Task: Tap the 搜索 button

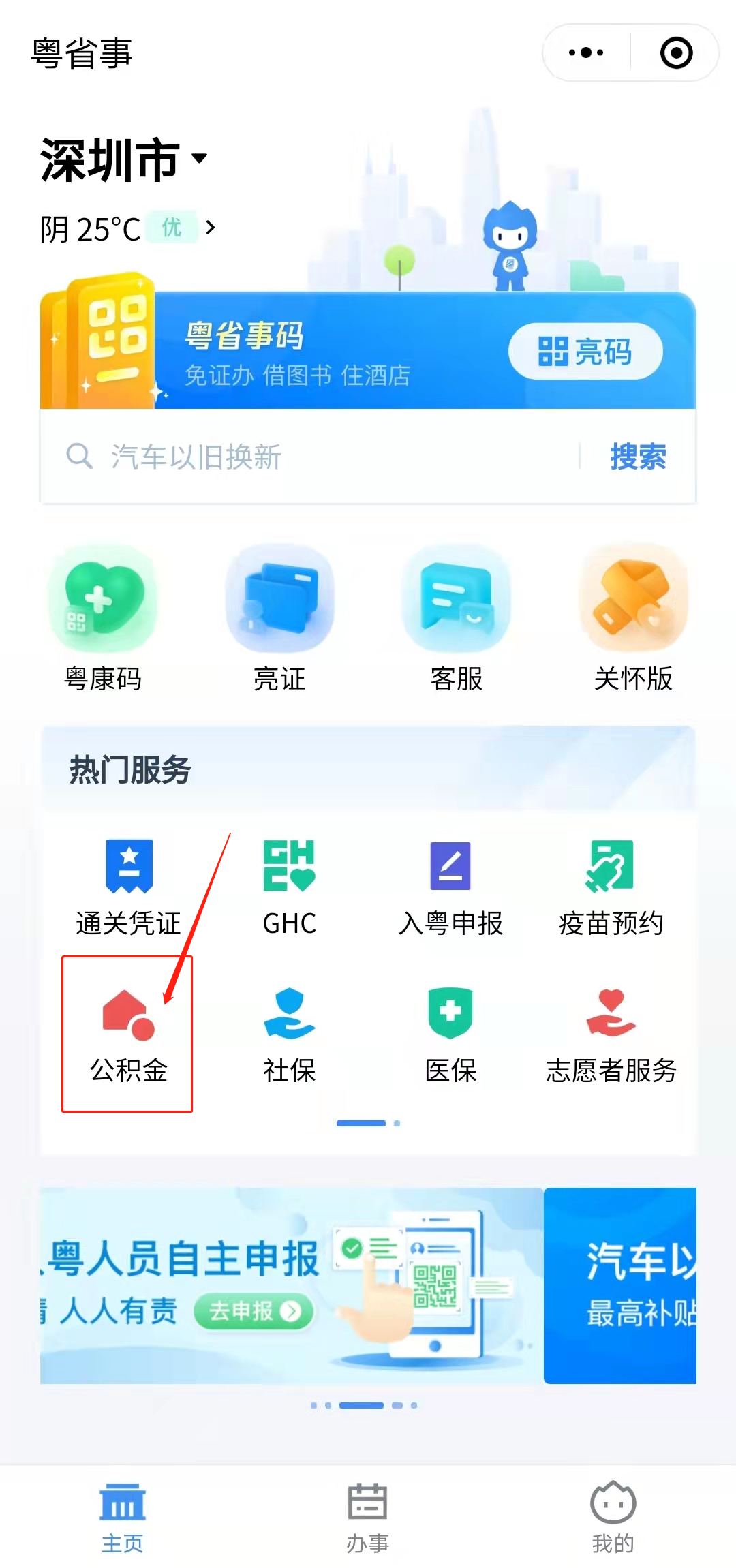Action: [x=638, y=457]
